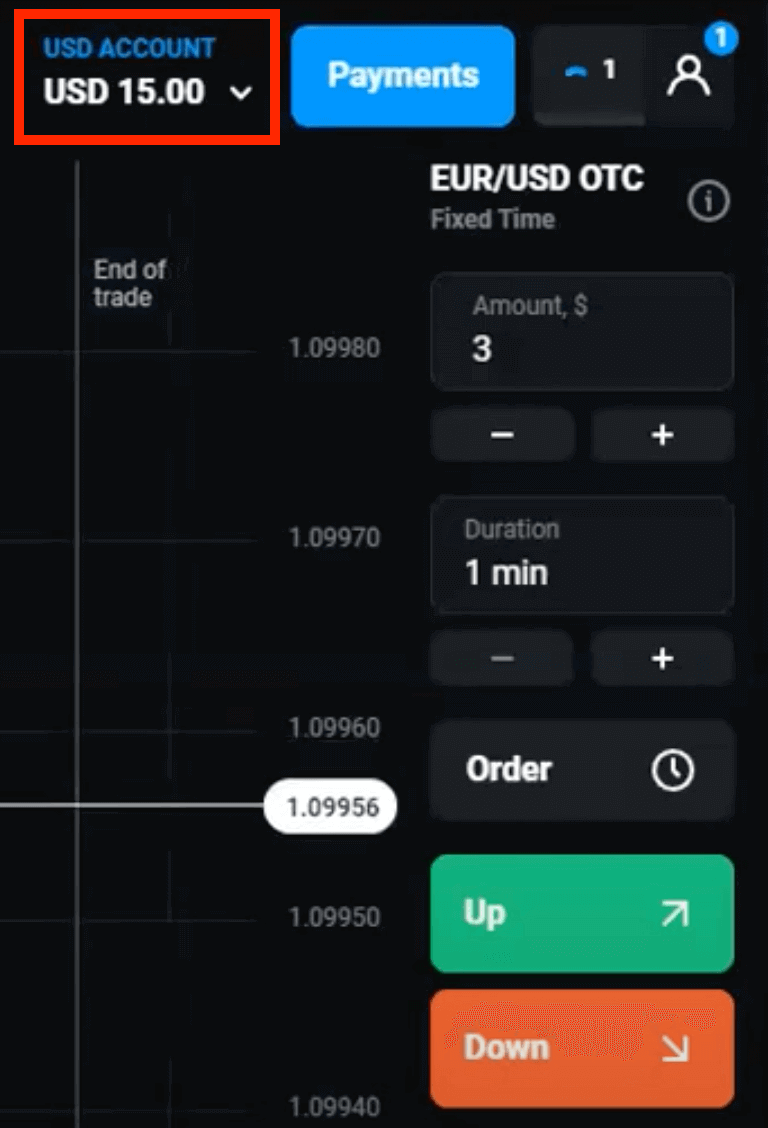Edit the Duration field
This screenshot has height=1128, width=768.
[582, 556]
